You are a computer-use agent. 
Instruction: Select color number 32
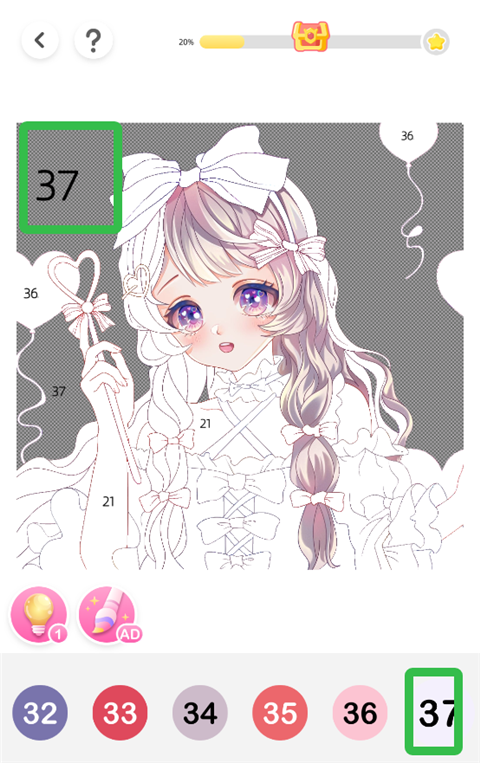click(40, 712)
